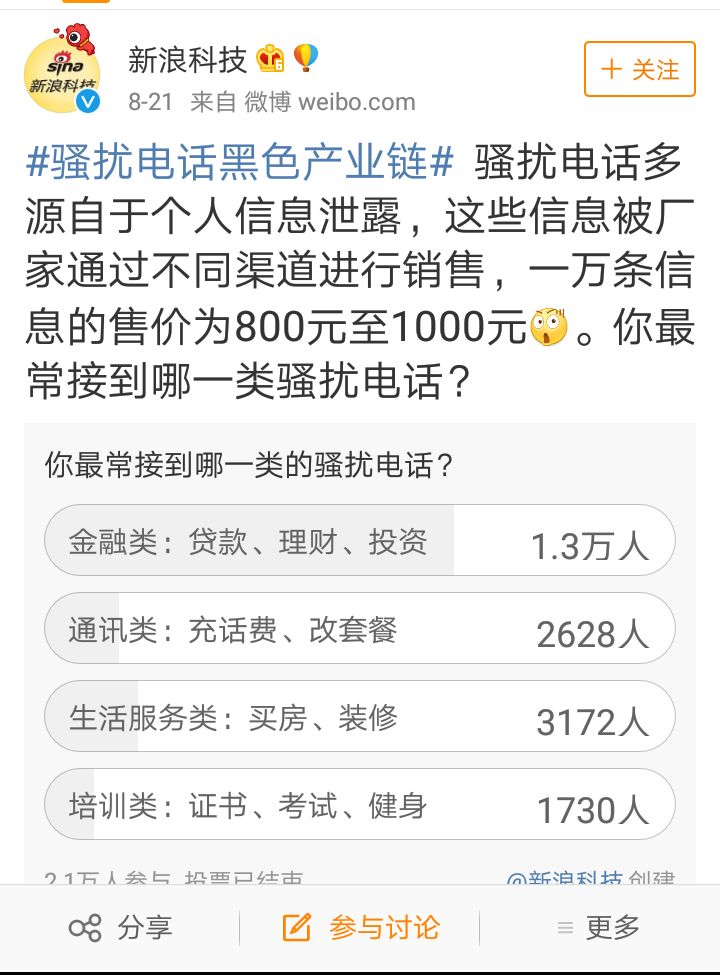Select the 通讯类 poll option
The width and height of the screenshot is (720, 975).
click(x=359, y=629)
